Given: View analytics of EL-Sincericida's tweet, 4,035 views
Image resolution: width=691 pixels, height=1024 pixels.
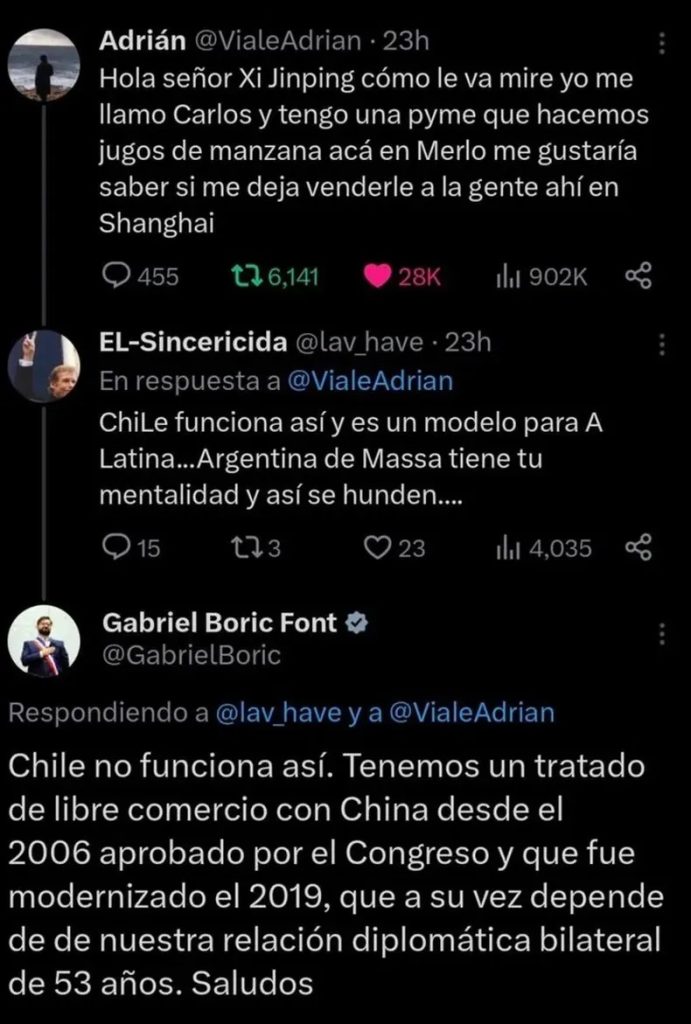Looking at the screenshot, I should coord(508,547).
